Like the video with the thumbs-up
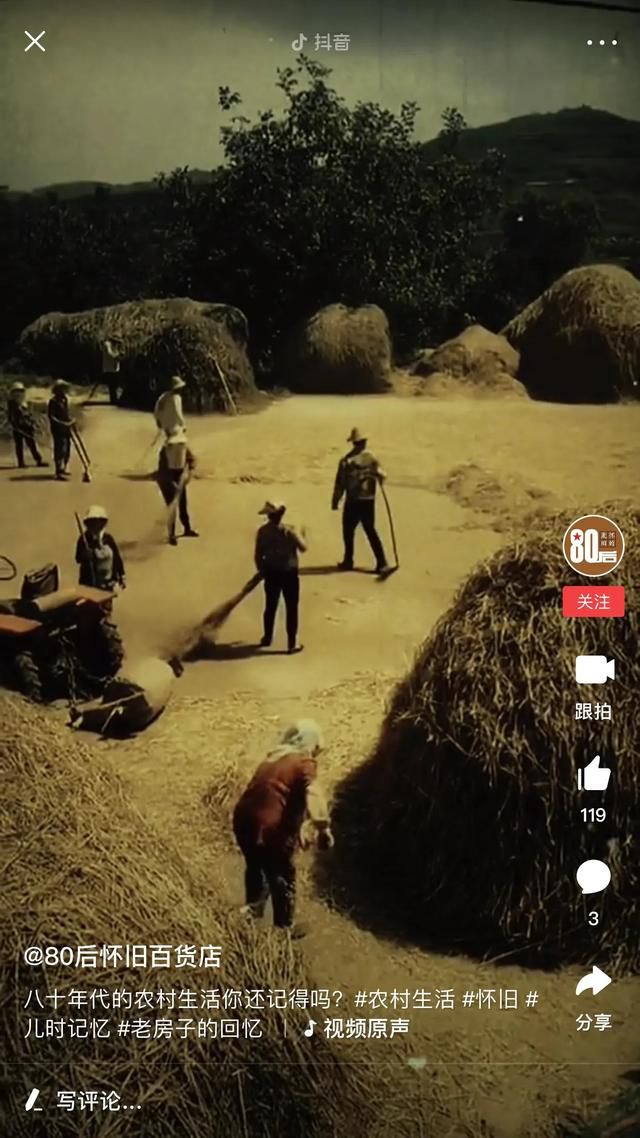The image size is (640, 1138). pyautogui.click(x=594, y=774)
